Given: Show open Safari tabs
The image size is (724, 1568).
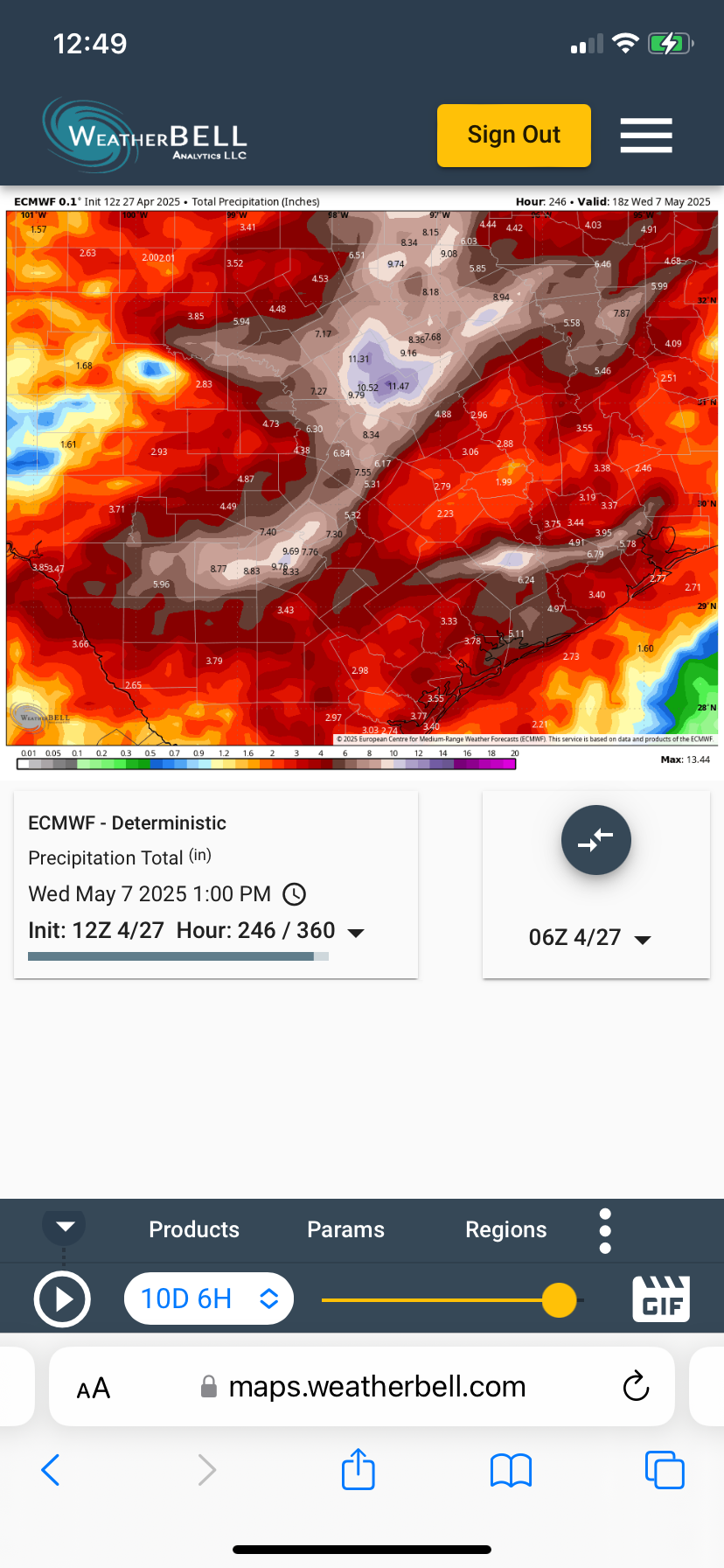Looking at the screenshot, I should click(665, 1470).
